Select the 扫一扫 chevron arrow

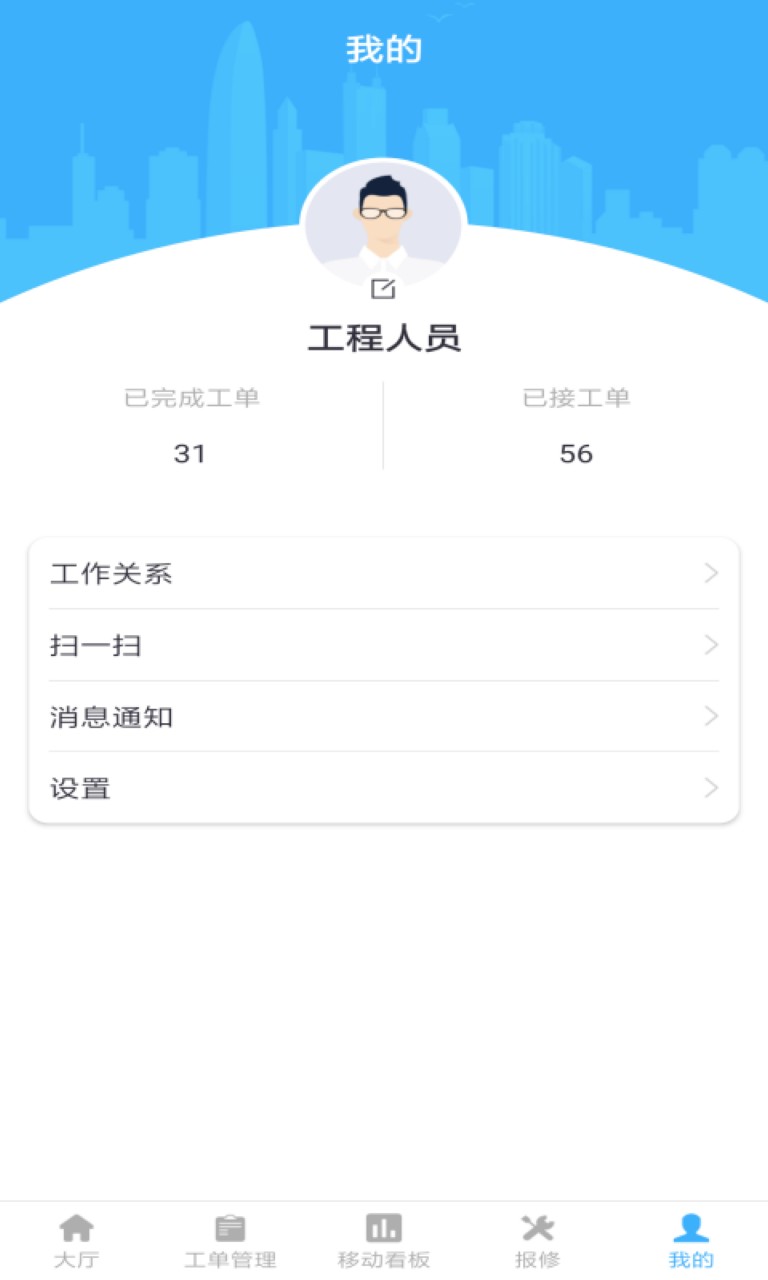710,645
